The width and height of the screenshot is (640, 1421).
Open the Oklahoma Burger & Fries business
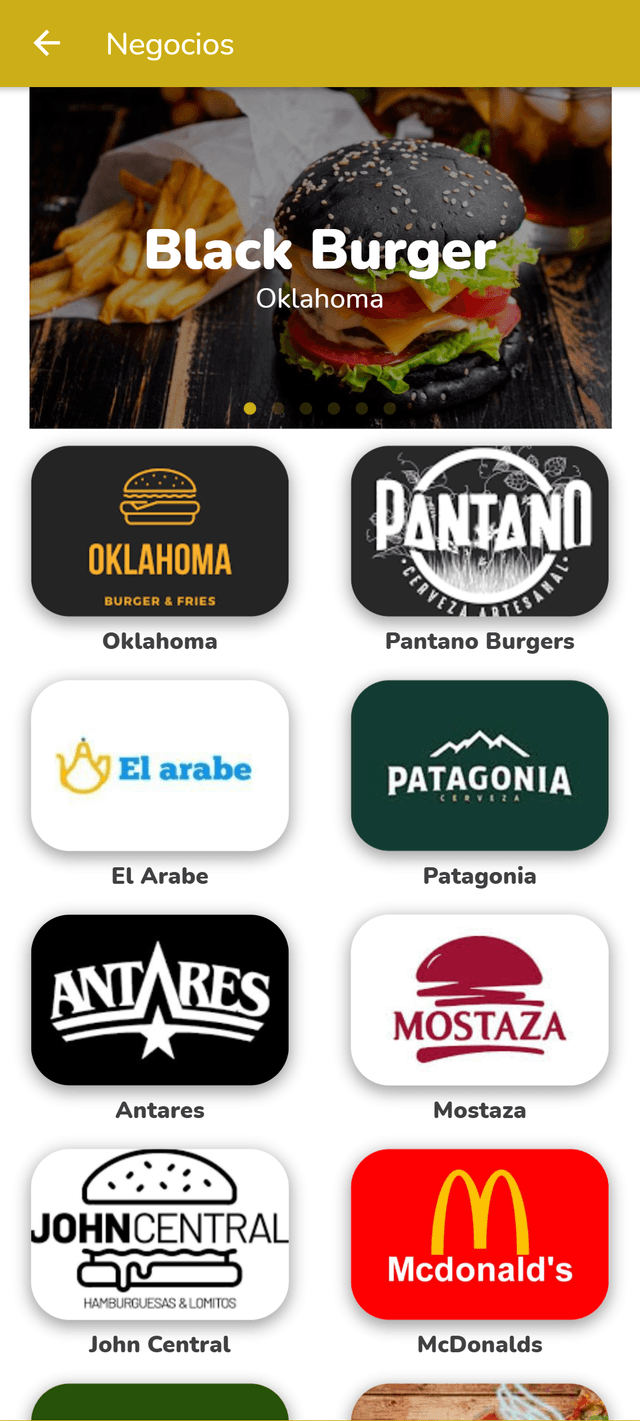coord(160,531)
